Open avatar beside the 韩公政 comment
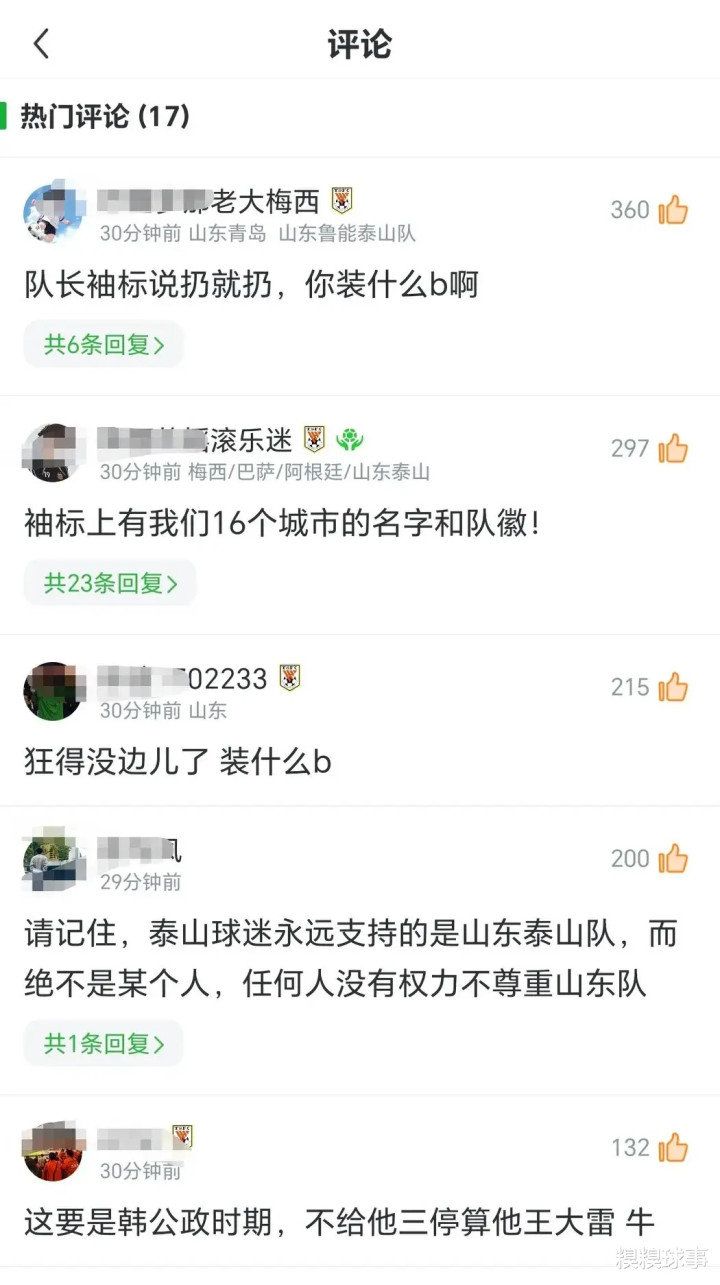 pyautogui.click(x=53, y=1152)
